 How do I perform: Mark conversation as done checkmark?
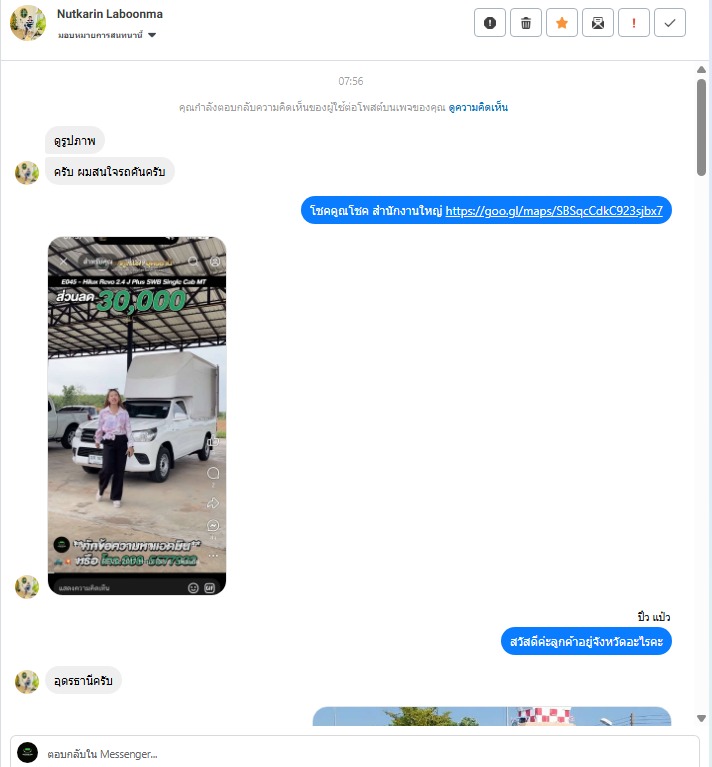pyautogui.click(x=669, y=23)
